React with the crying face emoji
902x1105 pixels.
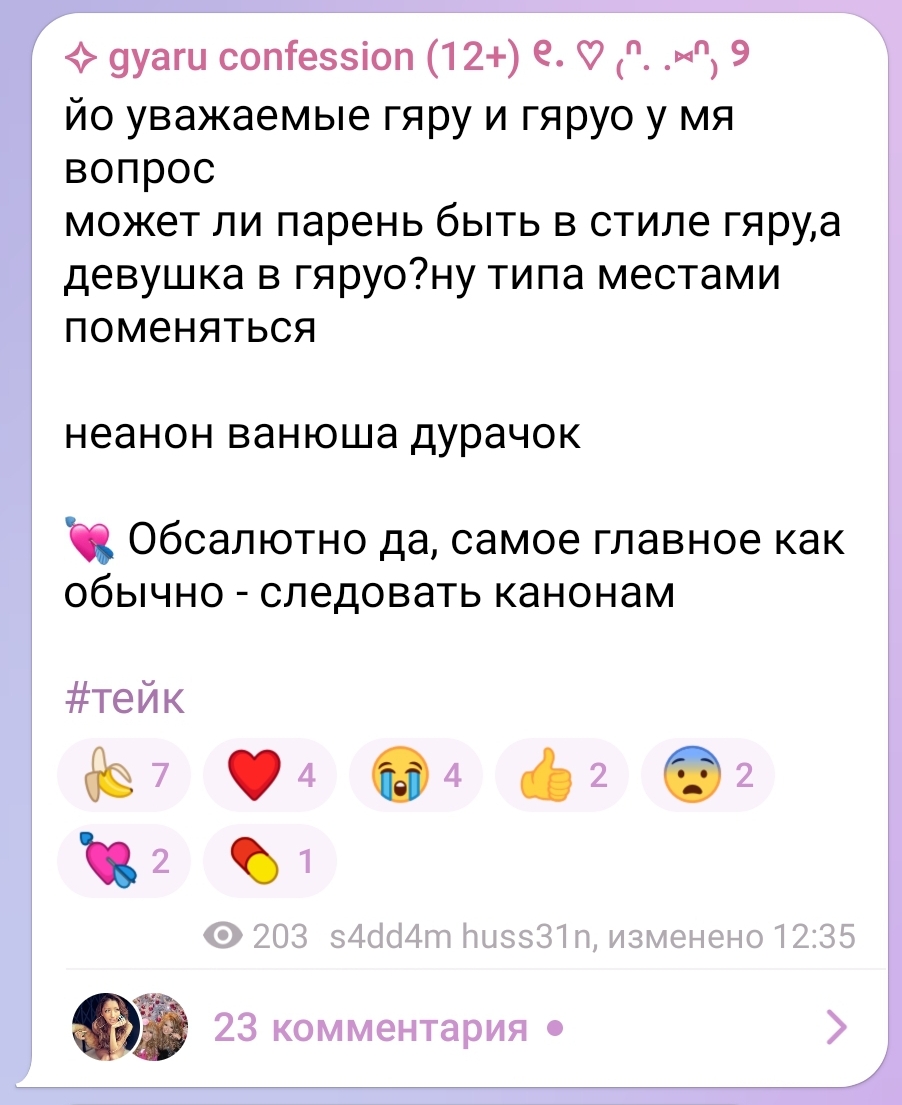tap(415, 776)
